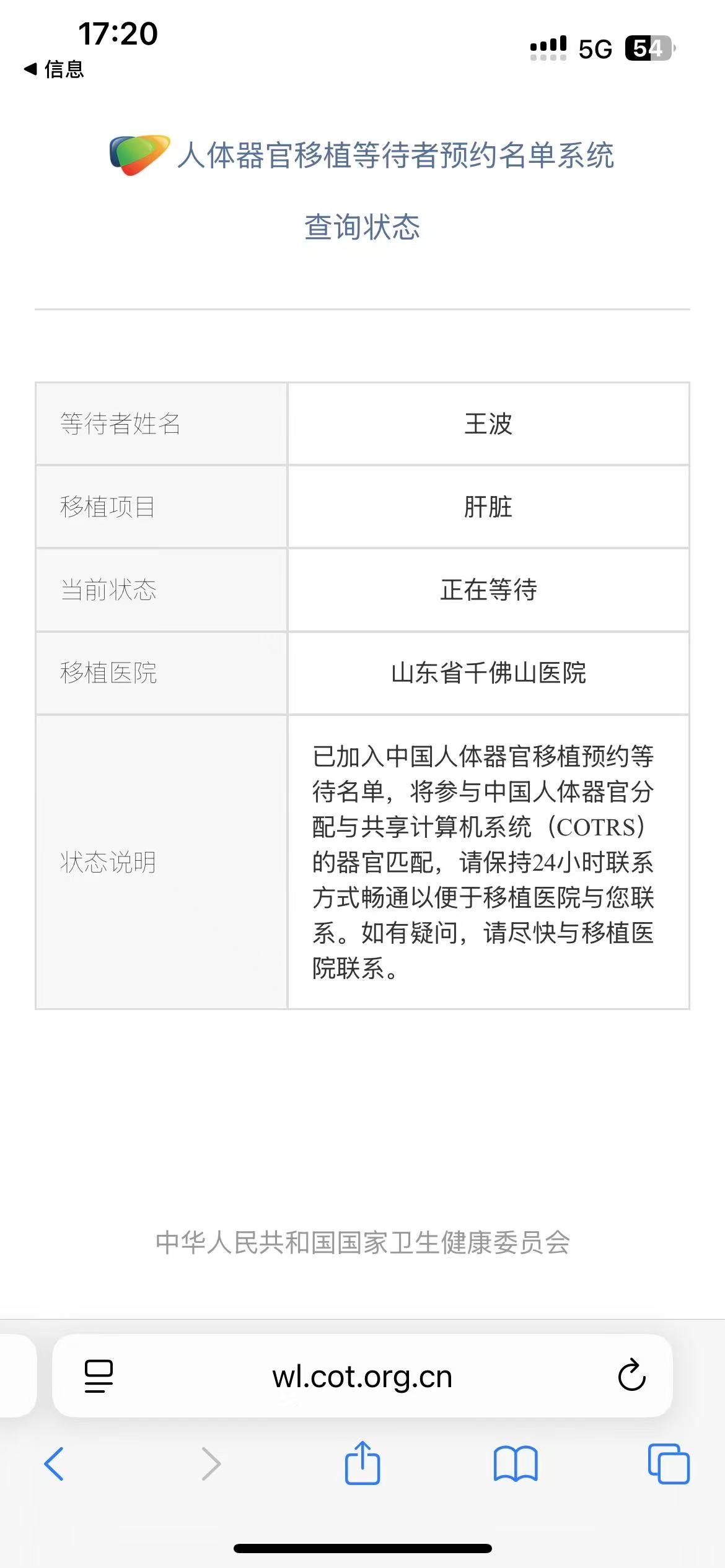Reload the current page

[631, 1375]
